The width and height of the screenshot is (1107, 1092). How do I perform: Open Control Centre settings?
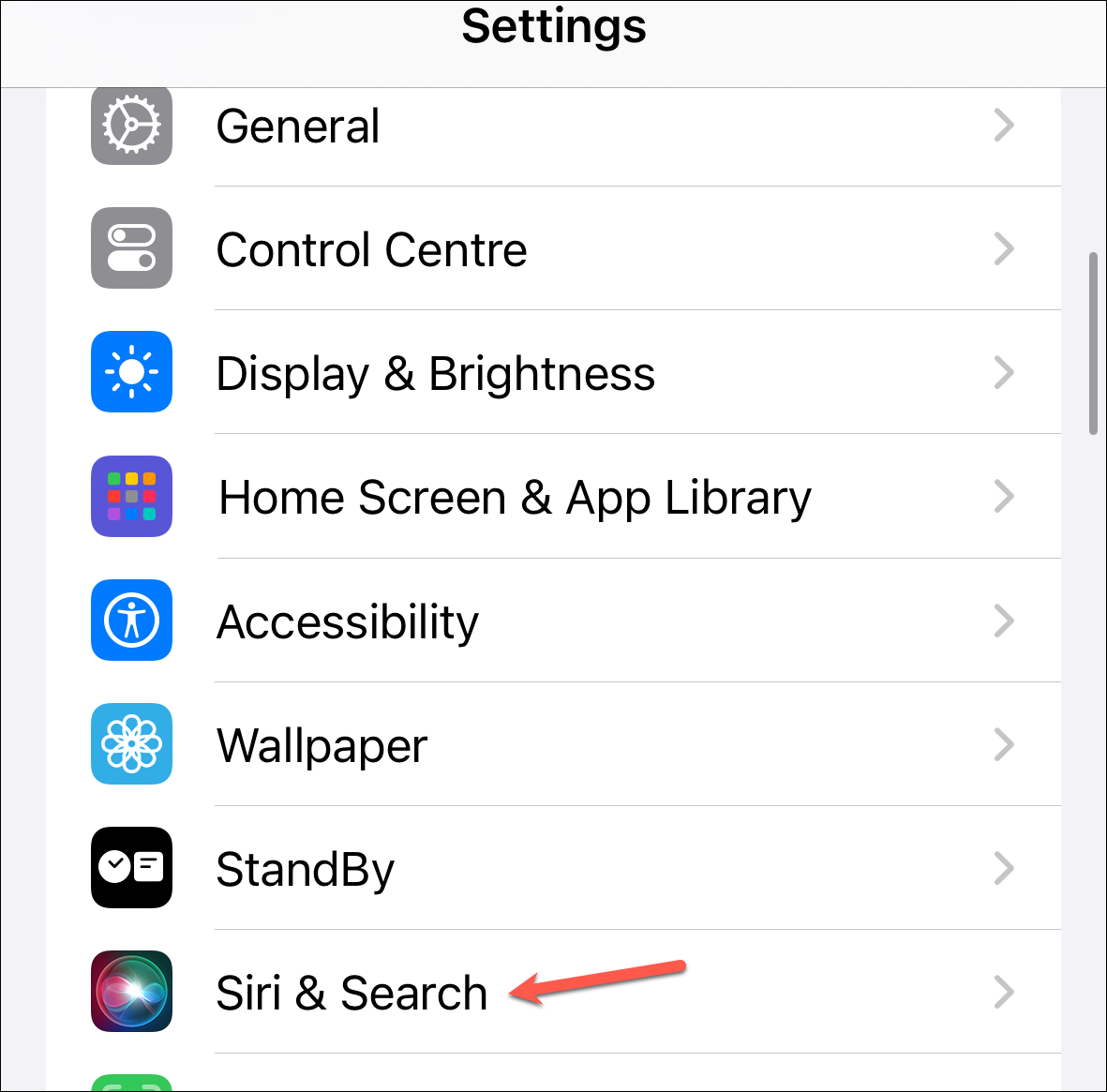[x=553, y=248]
